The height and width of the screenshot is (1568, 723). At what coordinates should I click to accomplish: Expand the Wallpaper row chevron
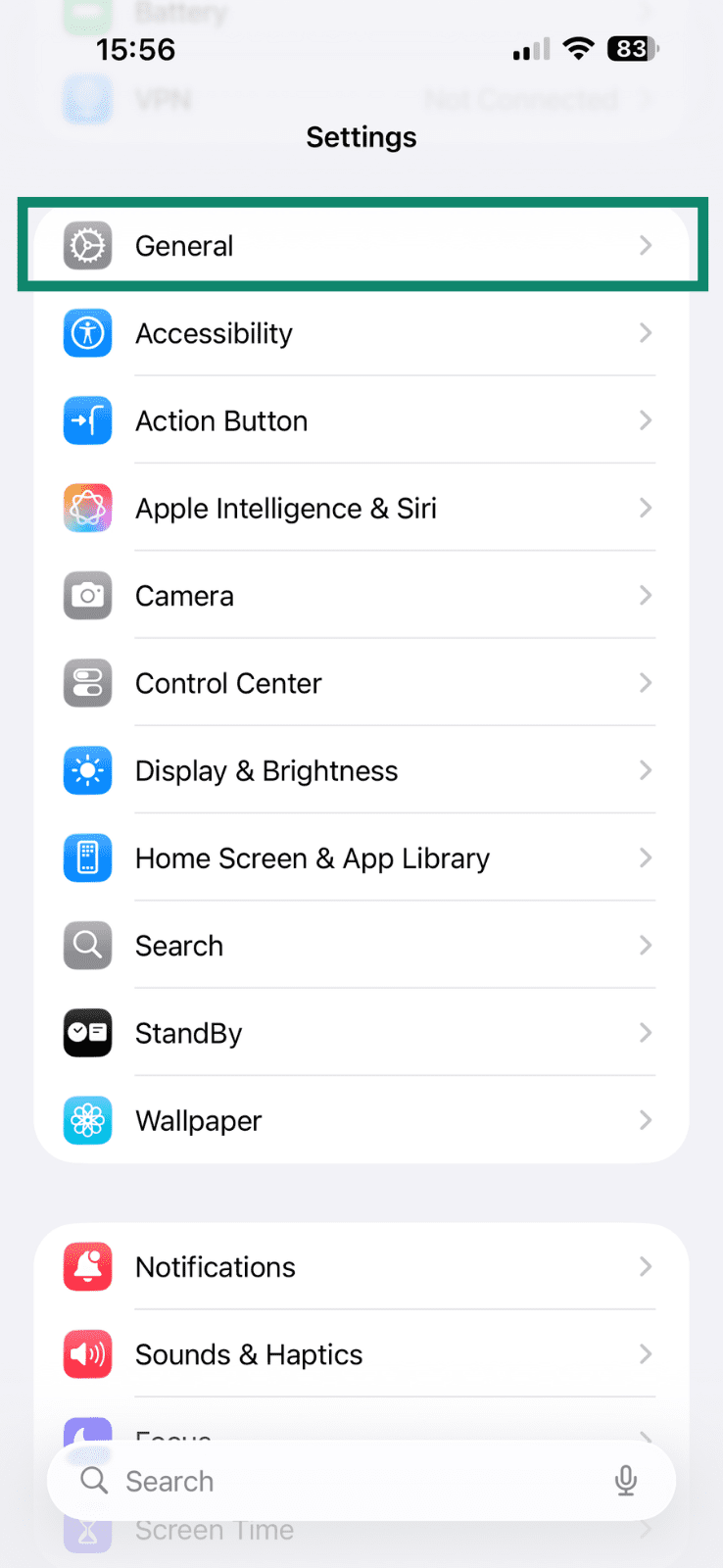645,1120
